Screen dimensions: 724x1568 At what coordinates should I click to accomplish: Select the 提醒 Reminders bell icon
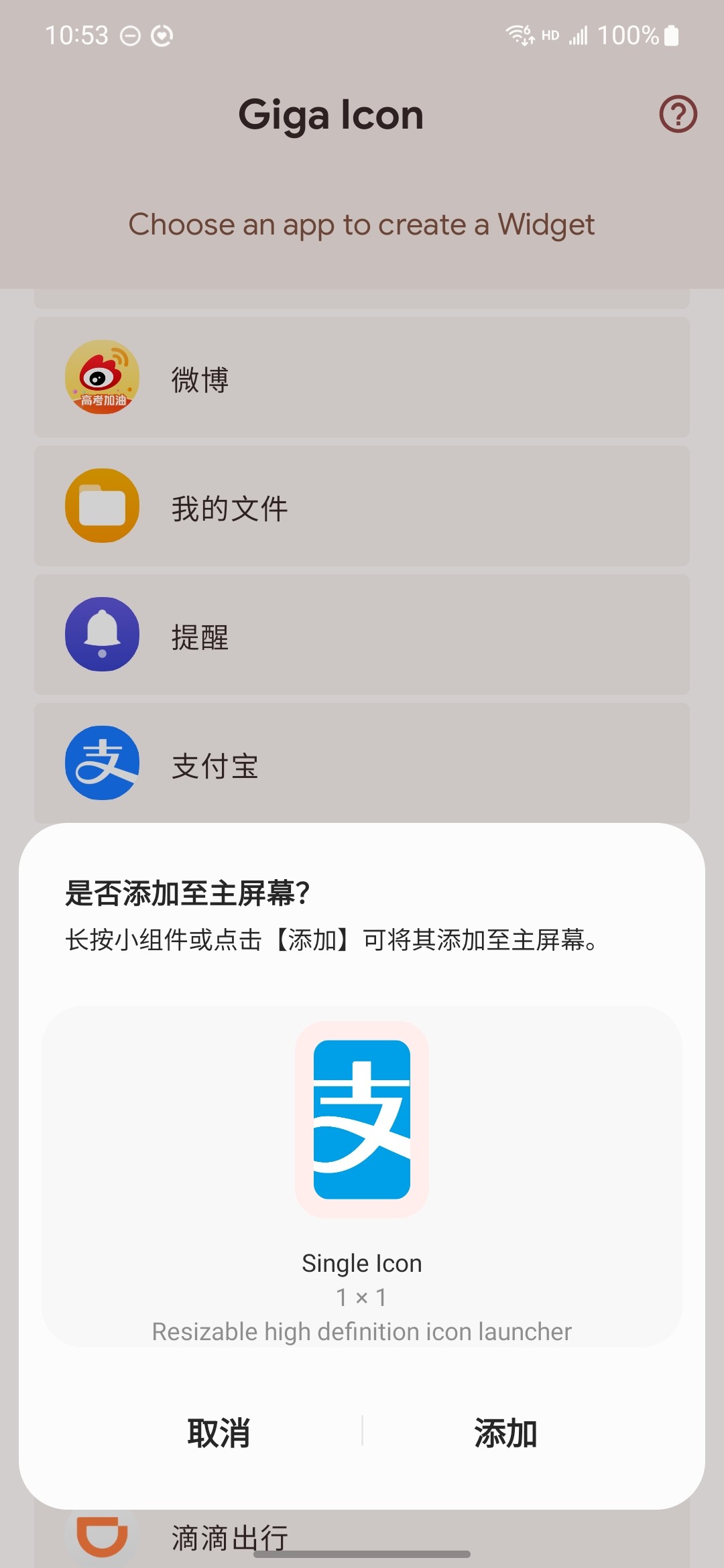pyautogui.click(x=101, y=635)
